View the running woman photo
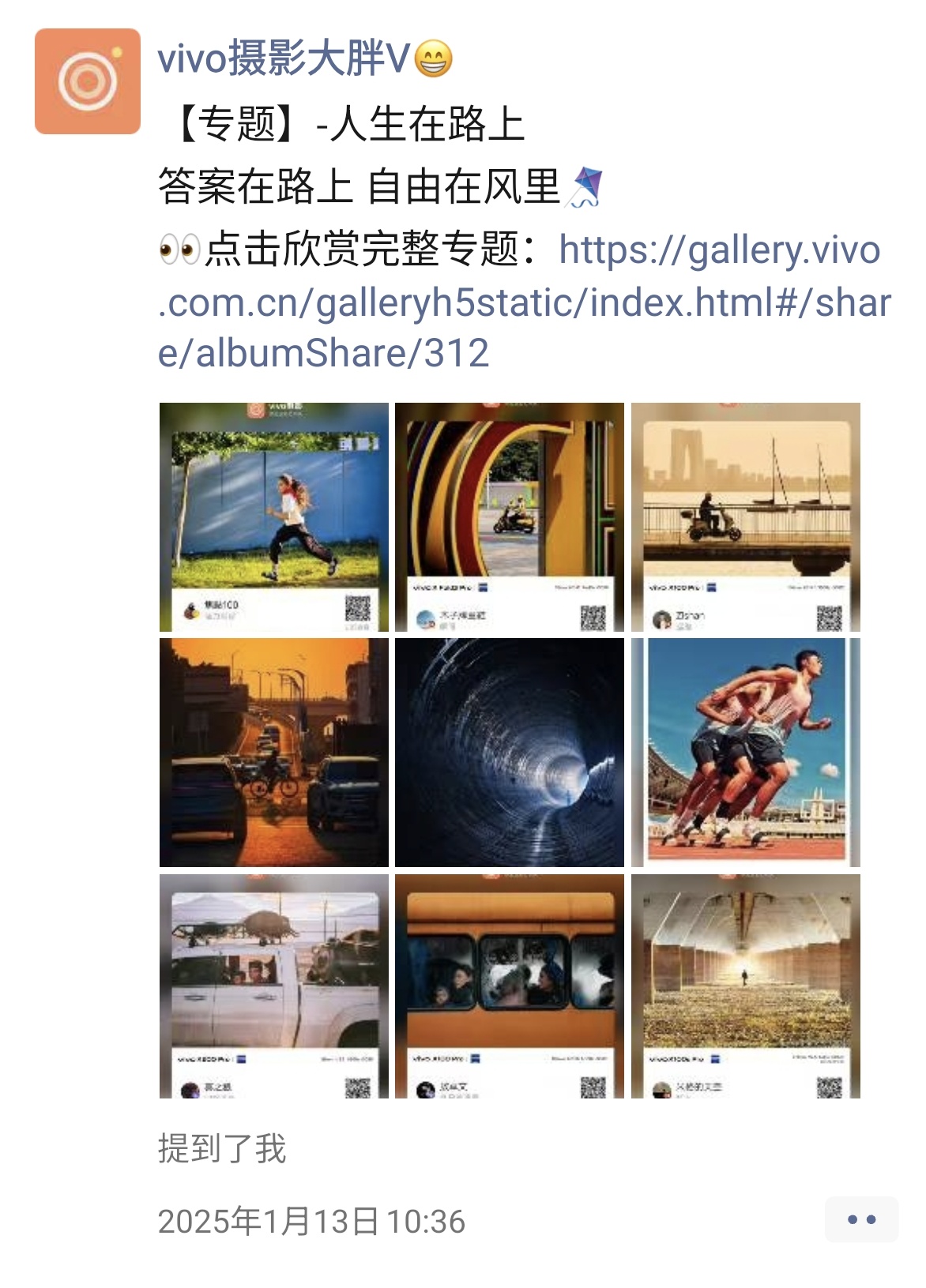The image size is (926, 1288). (274, 517)
